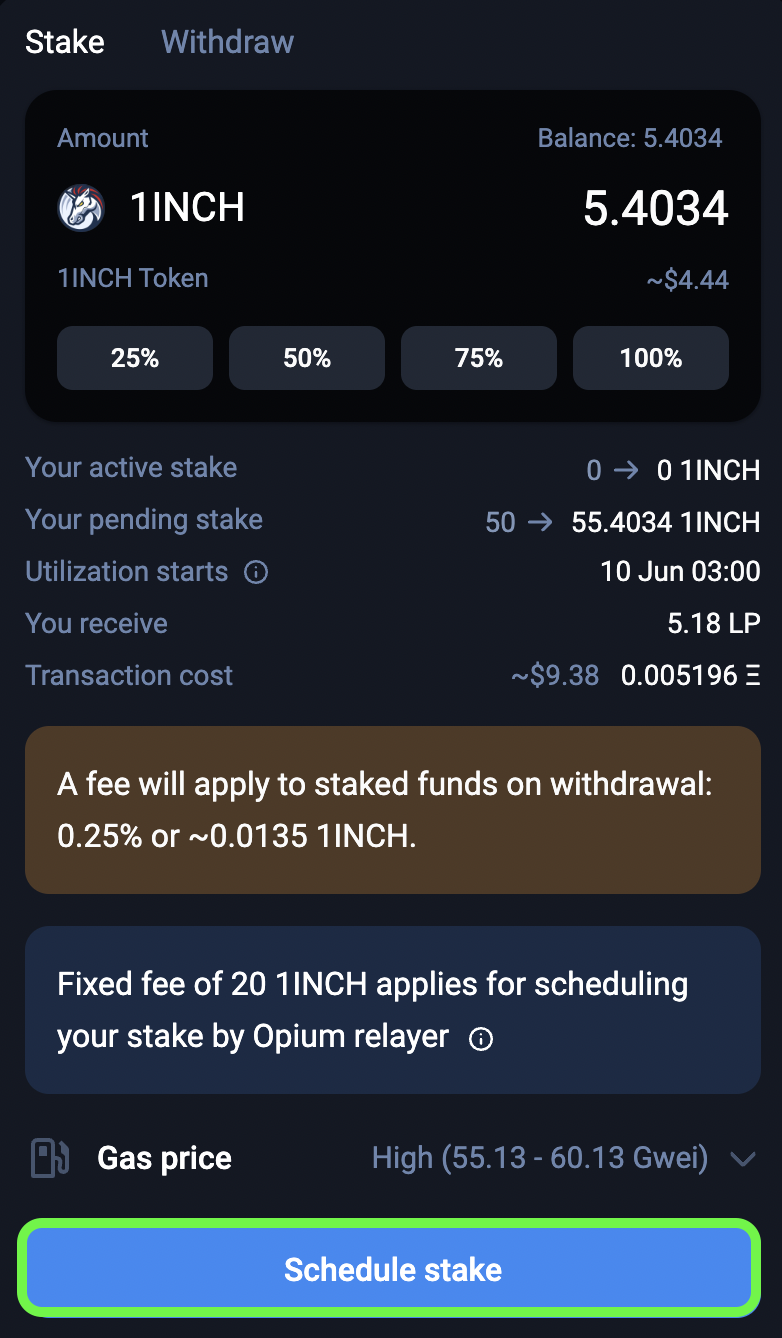Image resolution: width=782 pixels, height=1338 pixels.
Task: Pick 75% of the balance
Action: (479, 358)
